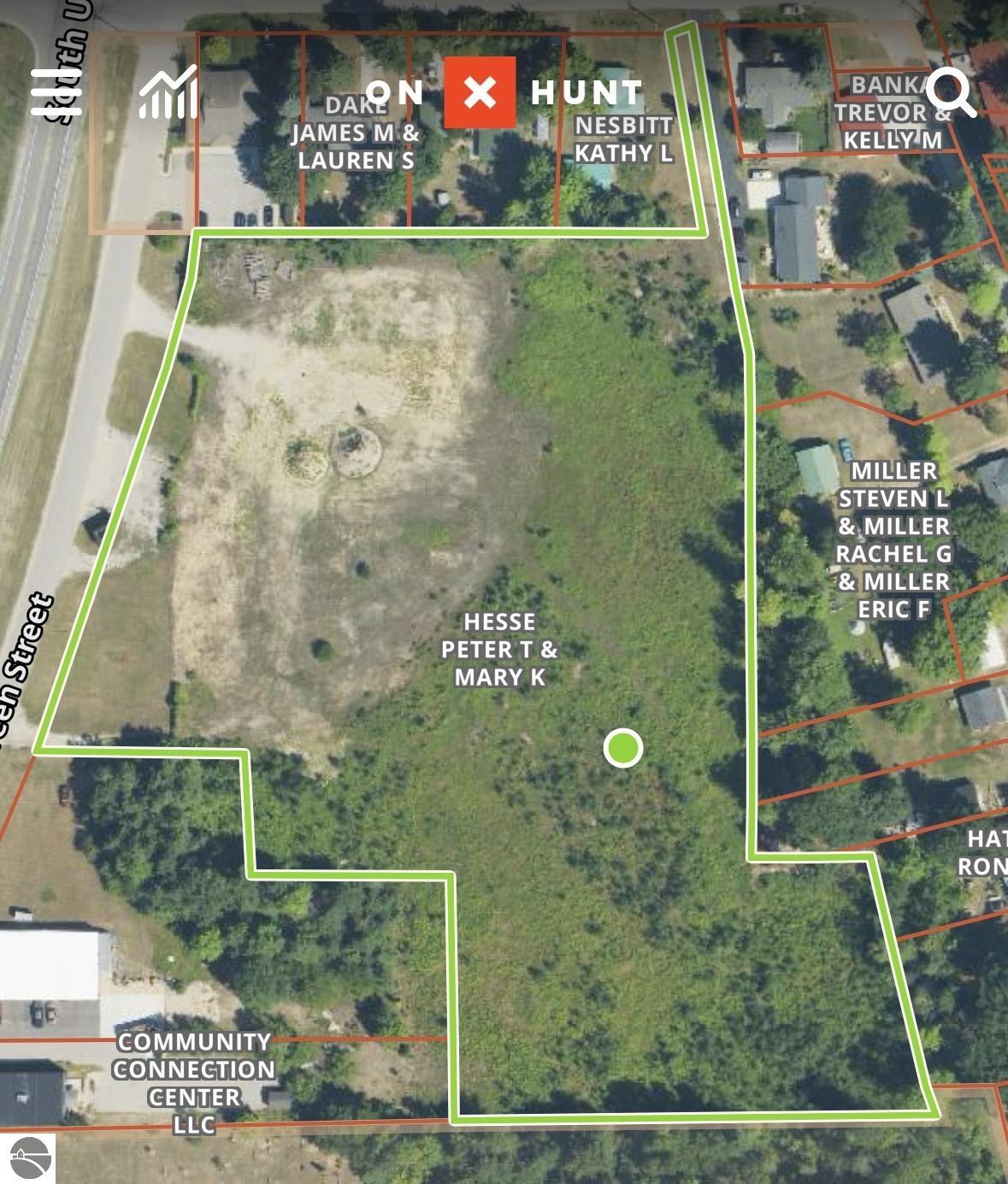1008x1184 pixels.
Task: Open the chart stats icon
Action: click(x=168, y=92)
